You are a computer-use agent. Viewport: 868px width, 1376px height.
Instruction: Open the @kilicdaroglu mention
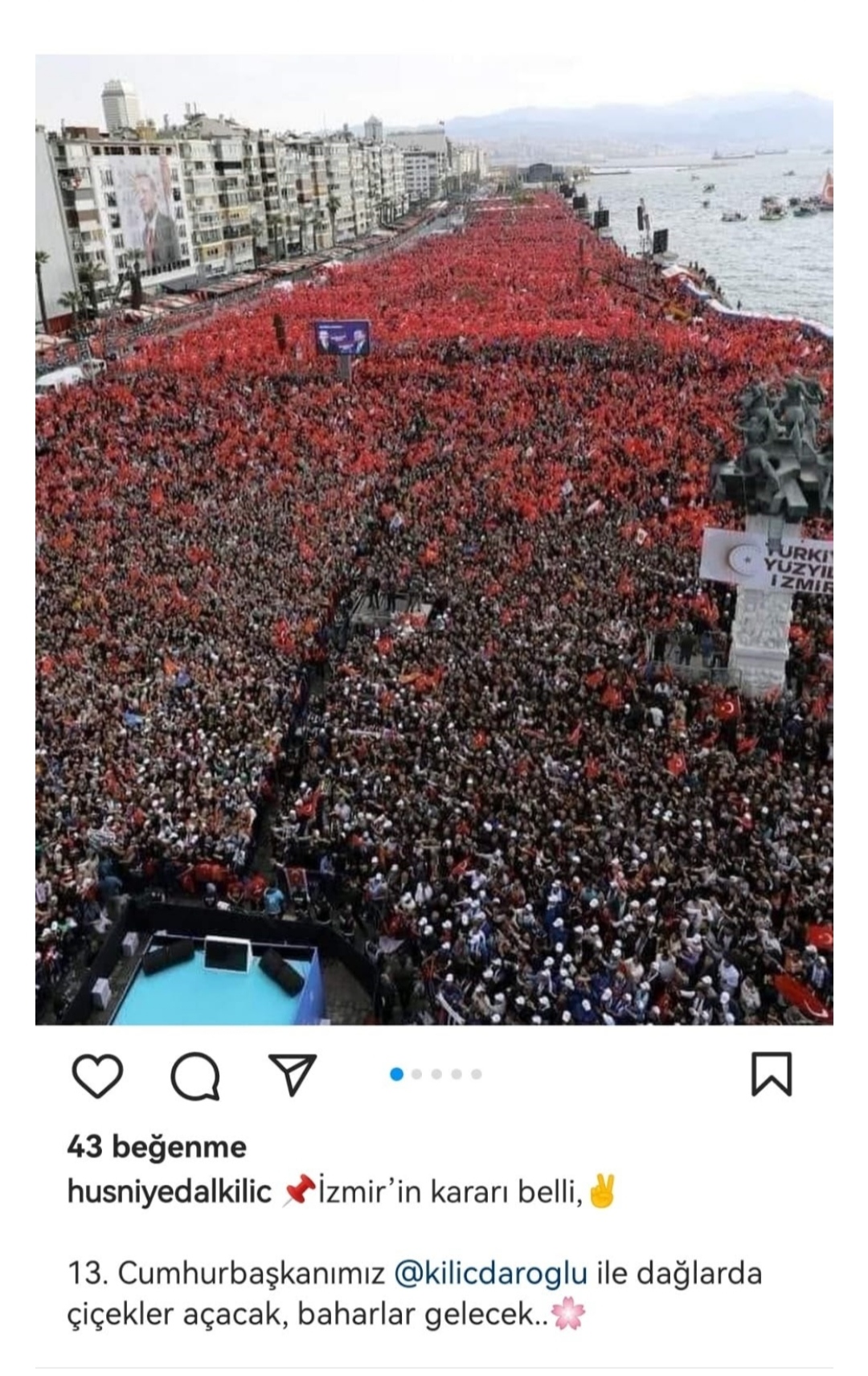point(490,1274)
